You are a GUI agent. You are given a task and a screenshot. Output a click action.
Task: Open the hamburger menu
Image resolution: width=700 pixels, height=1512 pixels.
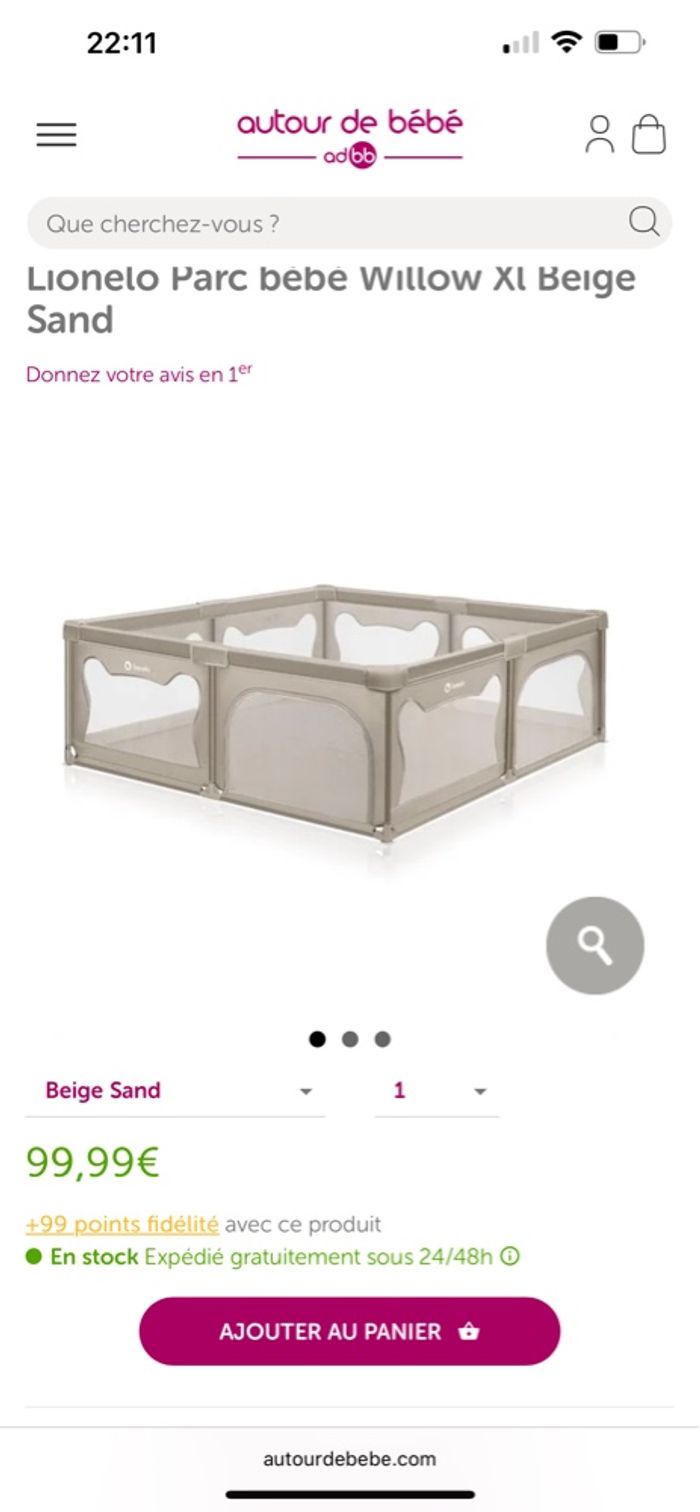(x=56, y=135)
